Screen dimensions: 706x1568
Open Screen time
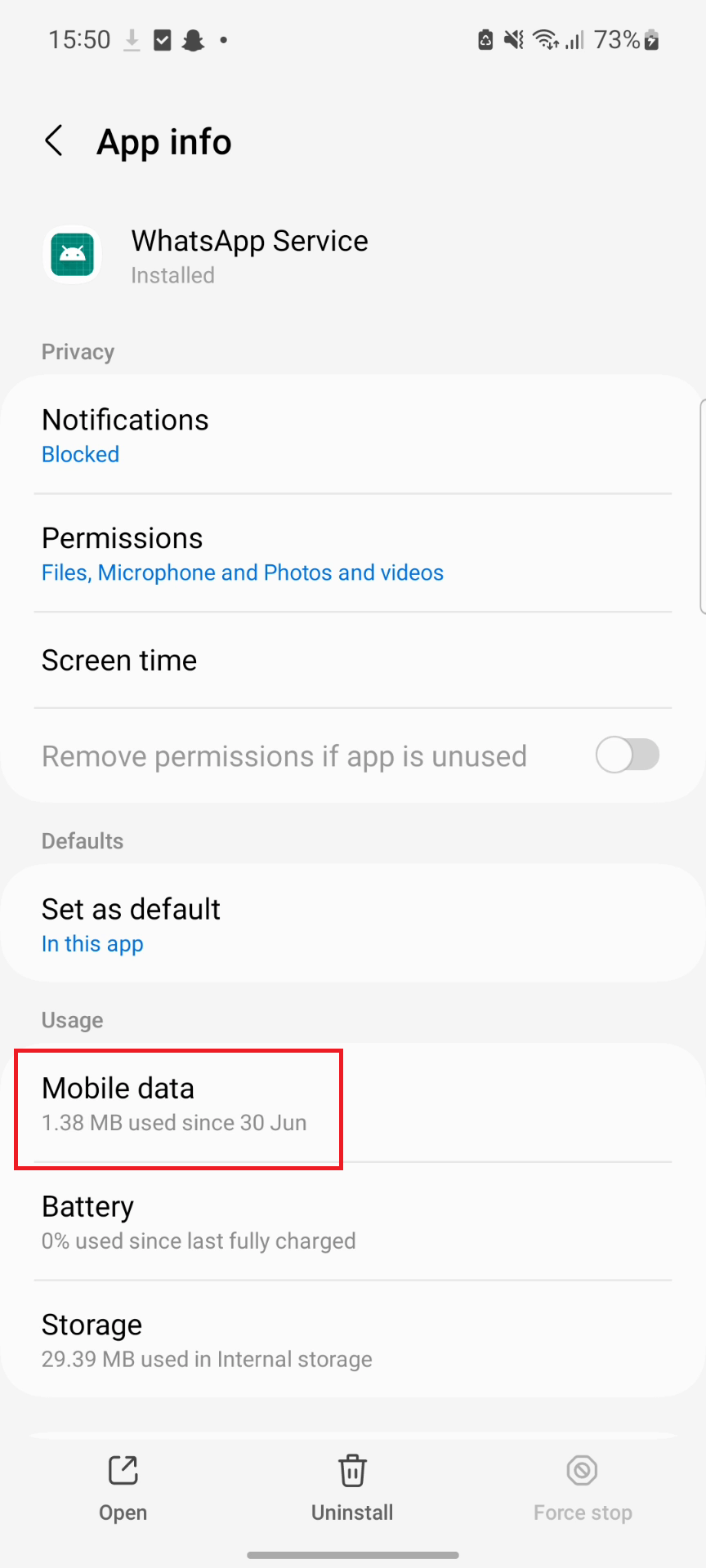[353, 660]
